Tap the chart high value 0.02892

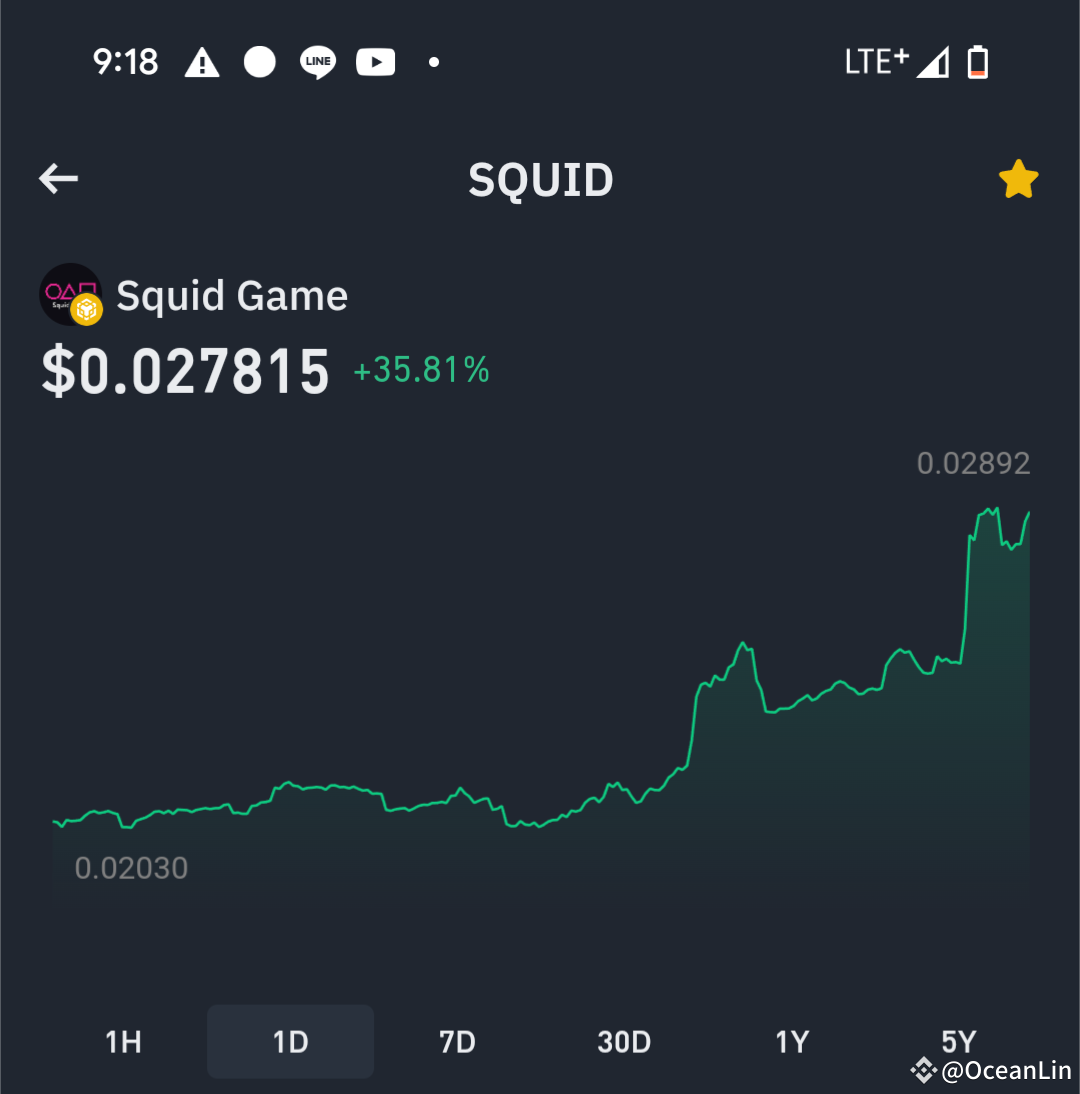[x=973, y=463]
